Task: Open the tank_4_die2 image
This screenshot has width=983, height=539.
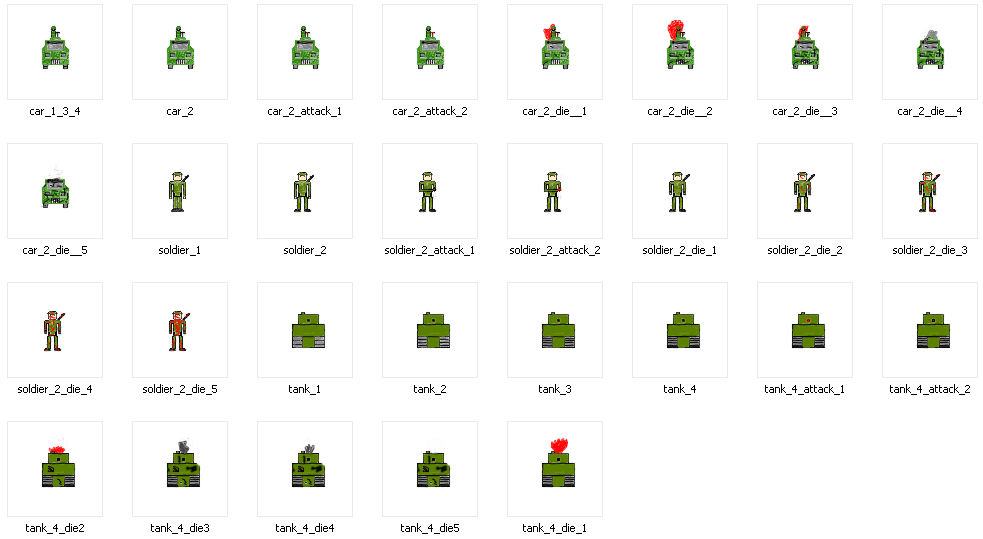Action: coord(55,469)
